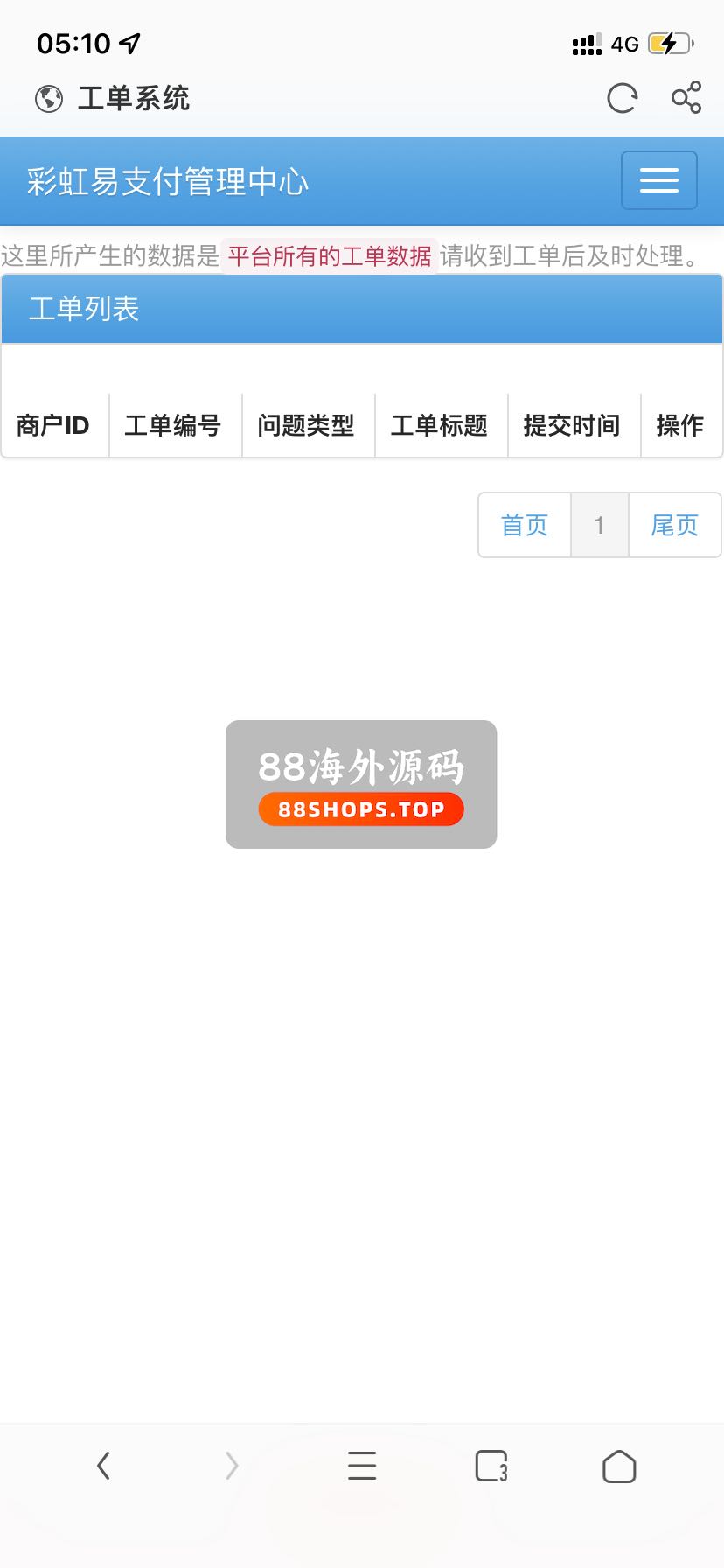
Task: Go back in the browser
Action: 104,1466
